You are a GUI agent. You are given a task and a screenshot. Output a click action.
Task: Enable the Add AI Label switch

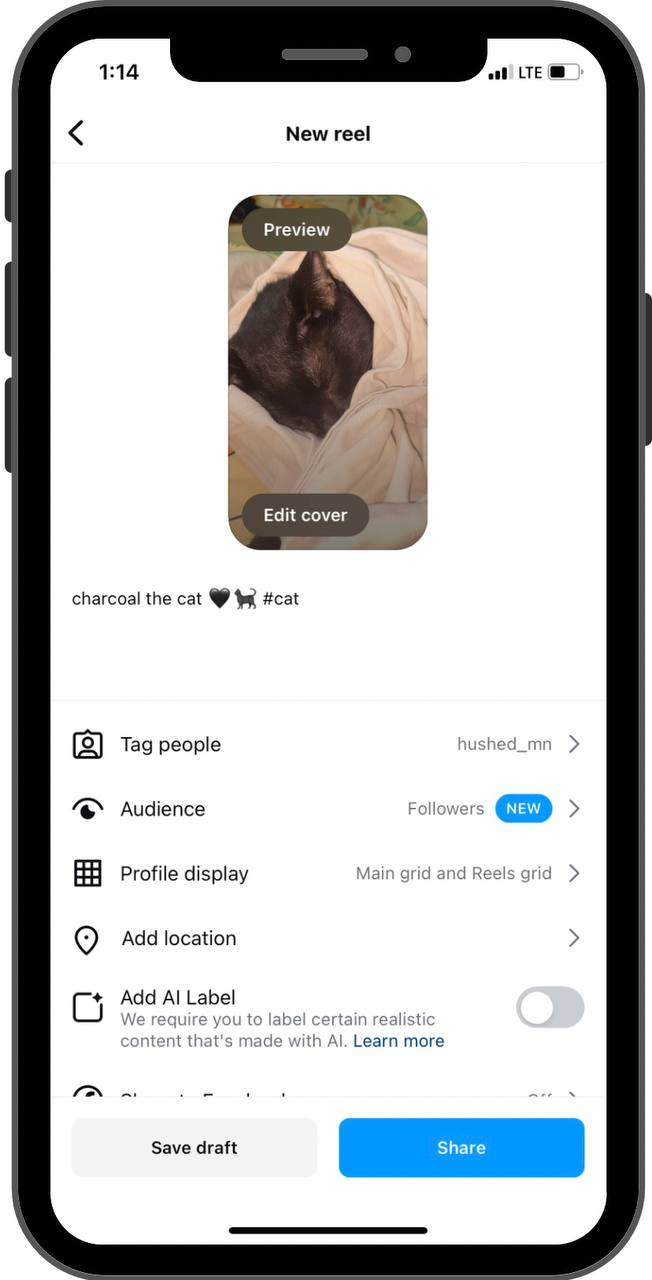(550, 1008)
